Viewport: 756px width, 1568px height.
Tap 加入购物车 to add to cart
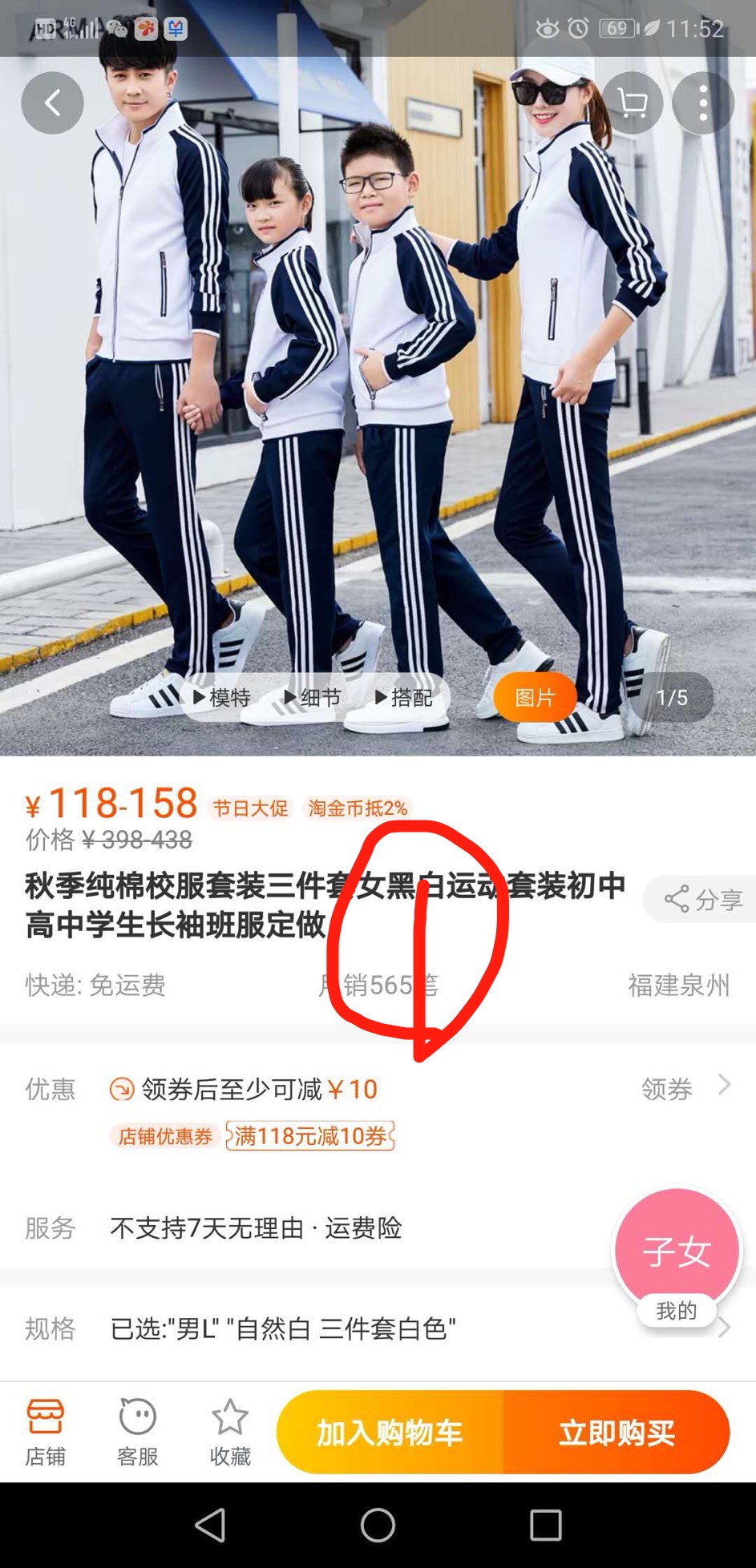(x=390, y=1433)
